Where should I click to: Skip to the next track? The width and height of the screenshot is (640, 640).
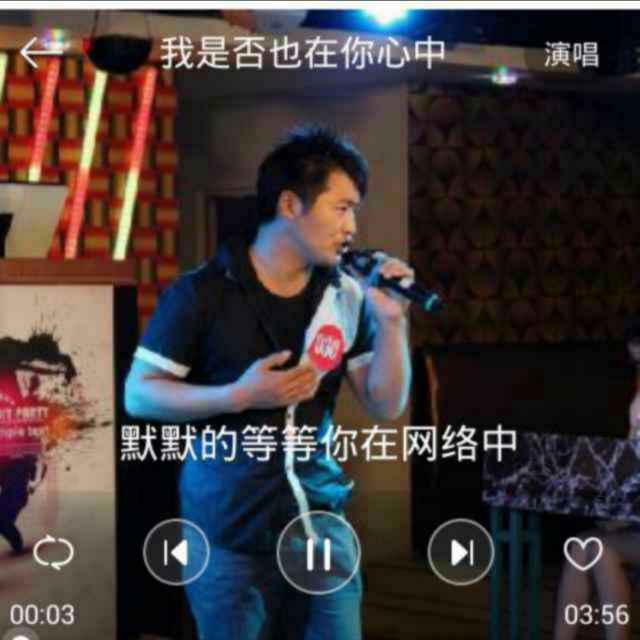pos(461,552)
